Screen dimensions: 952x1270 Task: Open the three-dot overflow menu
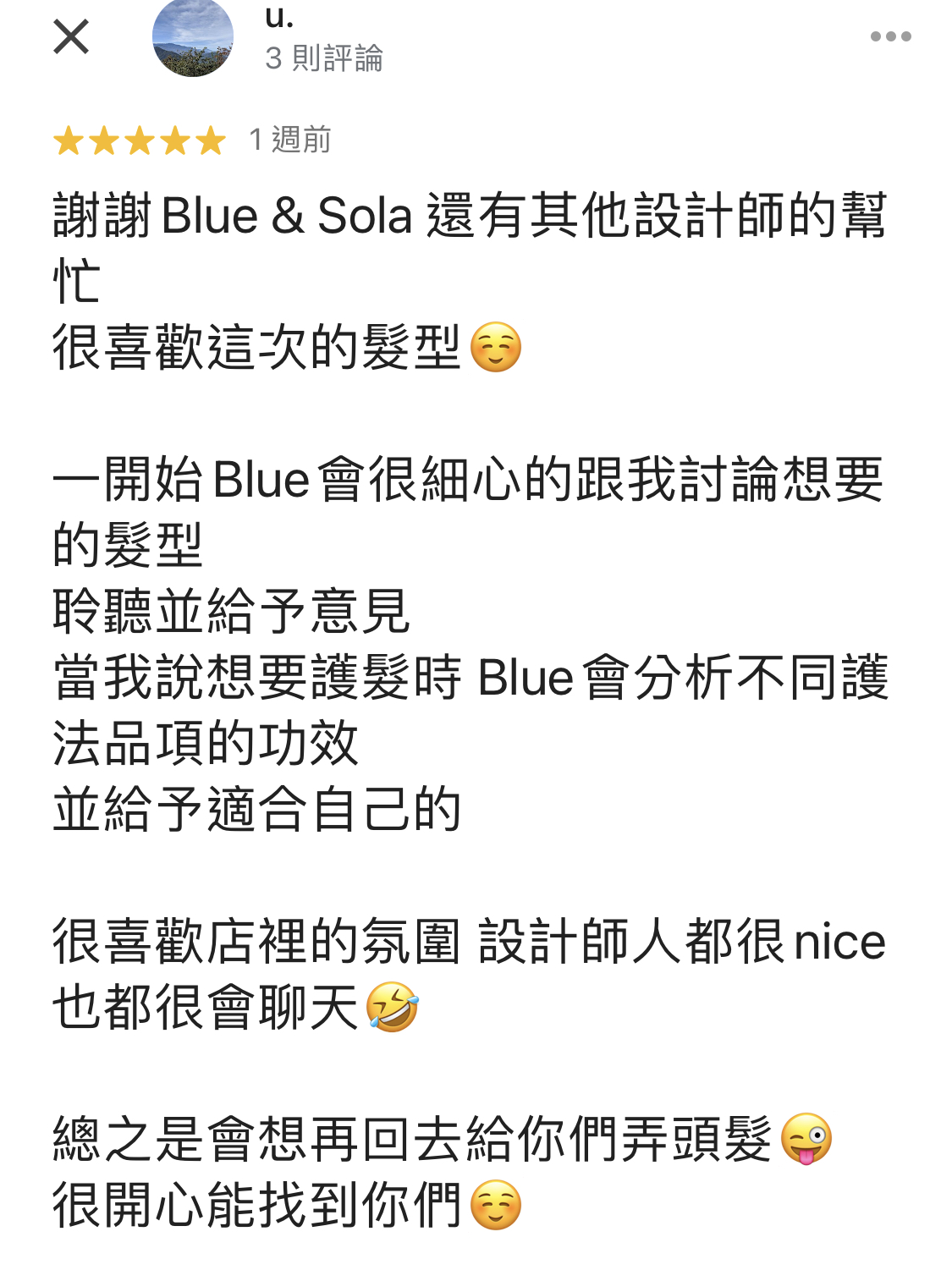click(x=890, y=36)
